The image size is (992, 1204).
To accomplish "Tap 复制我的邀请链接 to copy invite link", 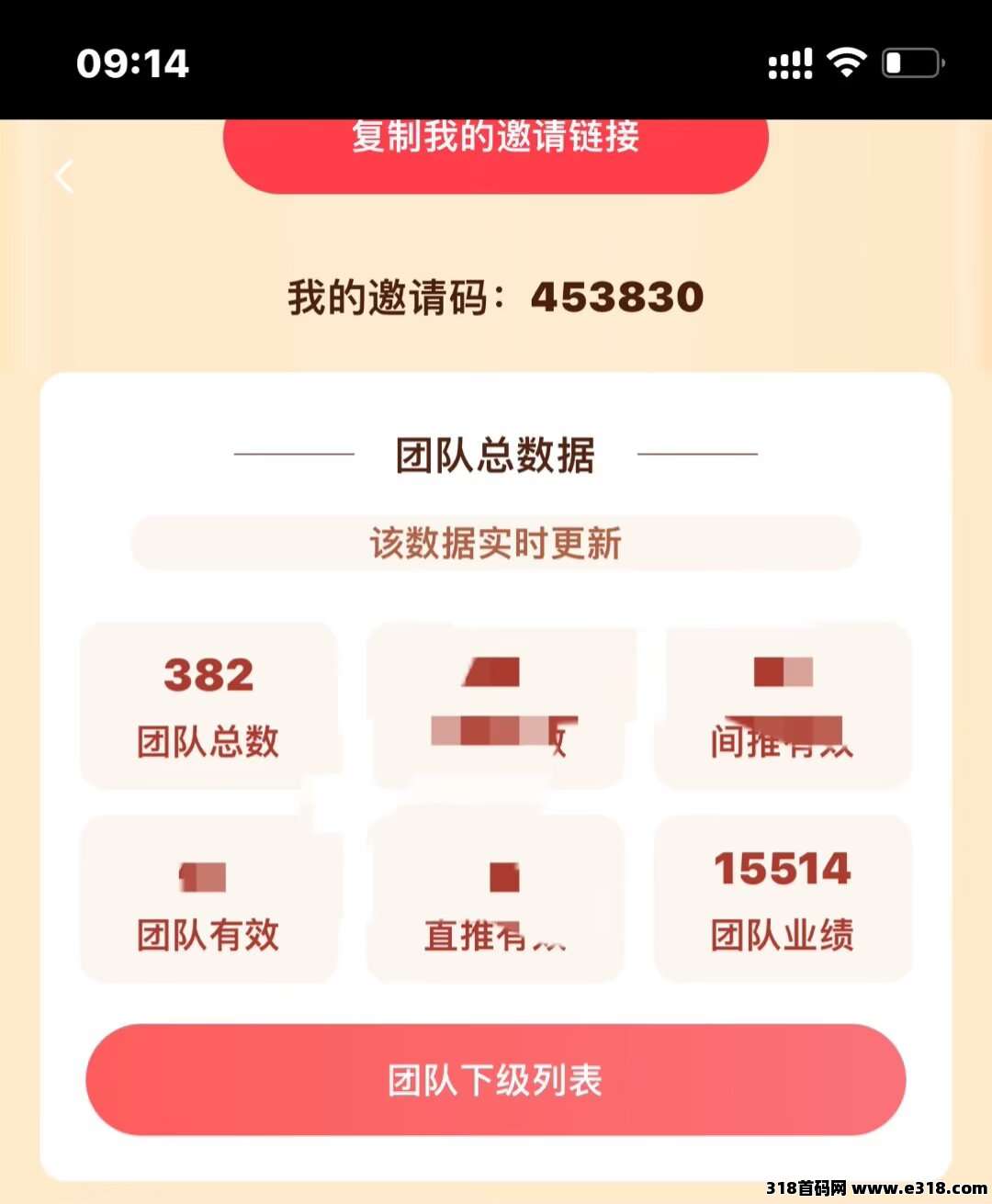I will tap(495, 152).
